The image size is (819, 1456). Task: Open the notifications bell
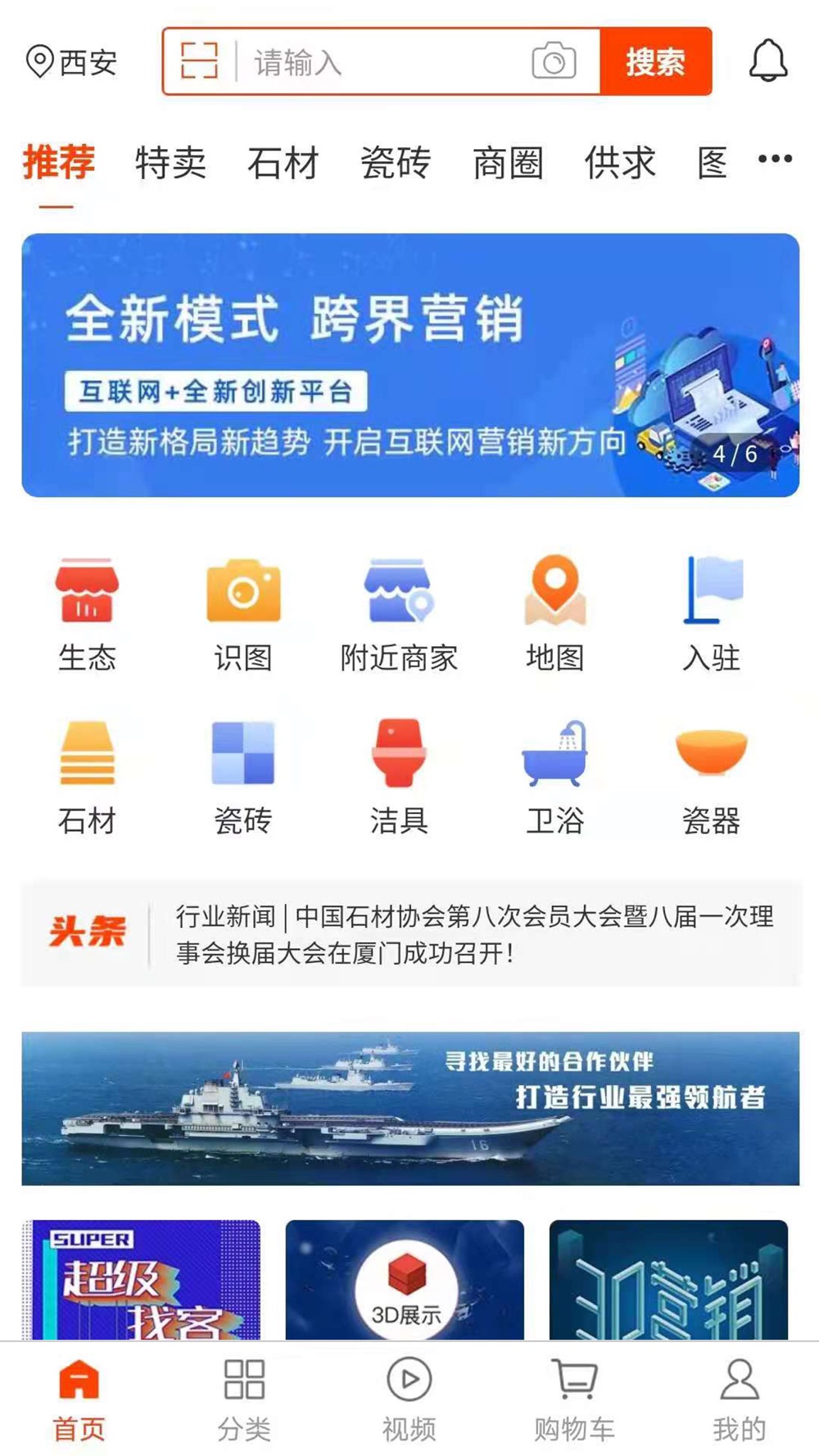point(767,61)
